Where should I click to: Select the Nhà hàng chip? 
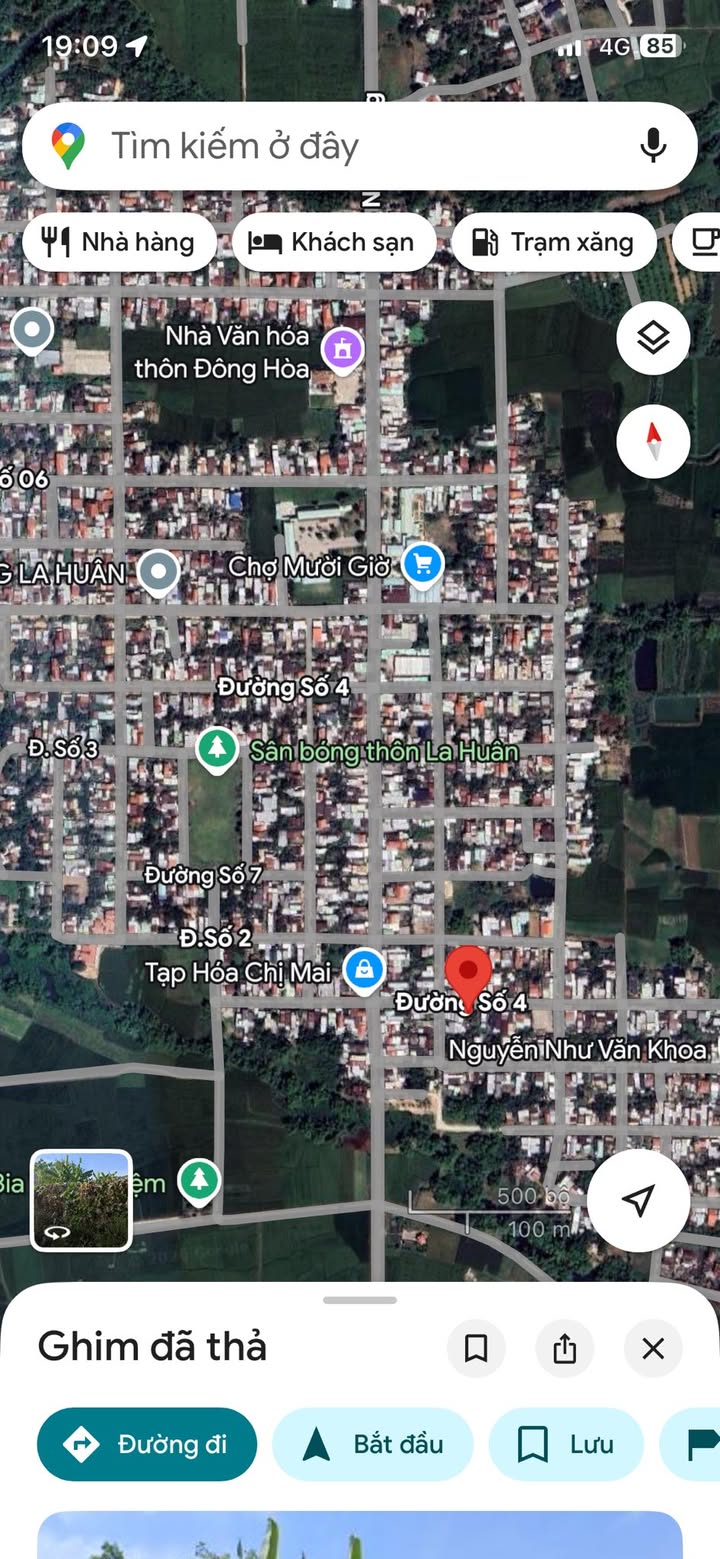[119, 242]
